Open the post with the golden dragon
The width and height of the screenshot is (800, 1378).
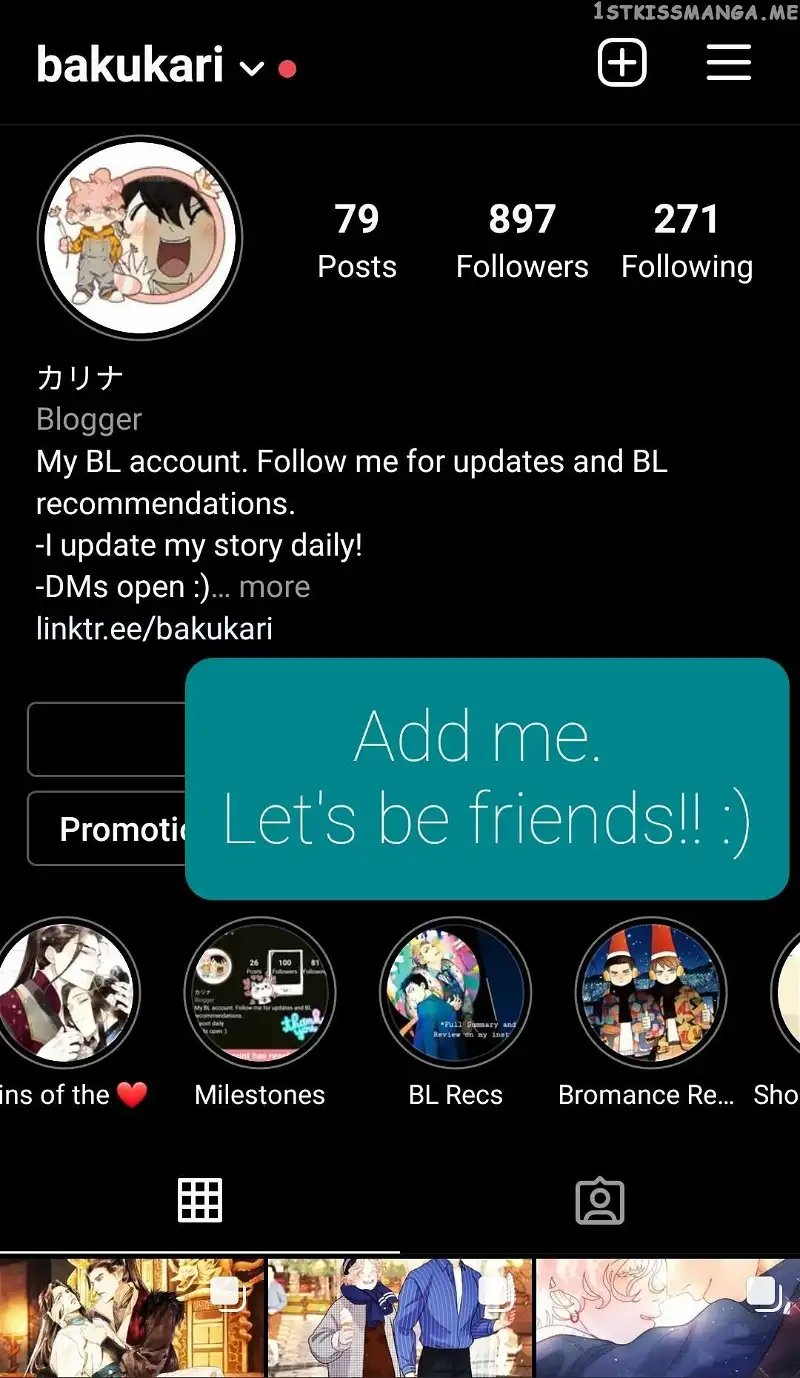pos(131,1318)
